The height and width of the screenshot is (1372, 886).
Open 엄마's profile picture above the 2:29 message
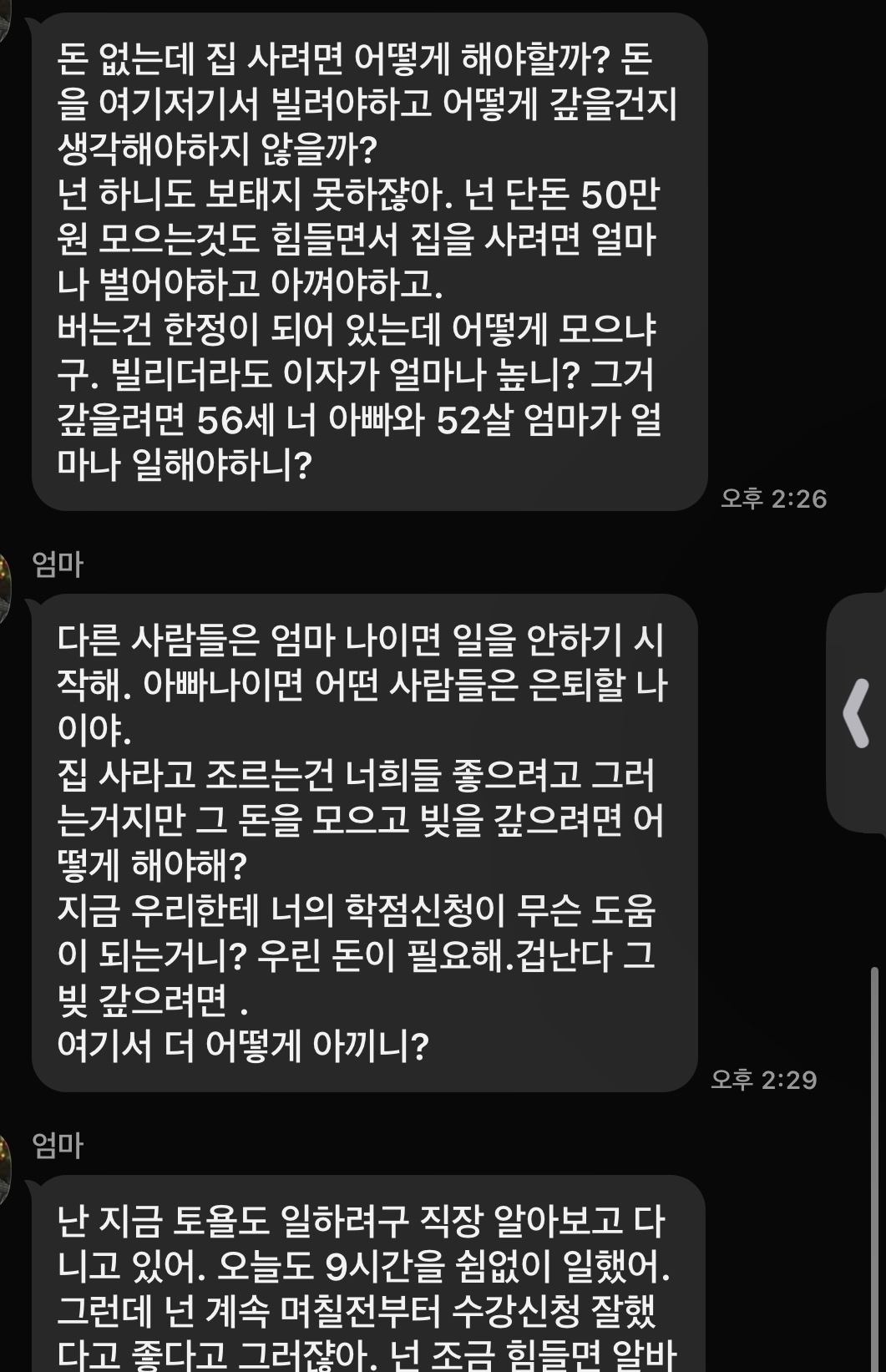4,587
